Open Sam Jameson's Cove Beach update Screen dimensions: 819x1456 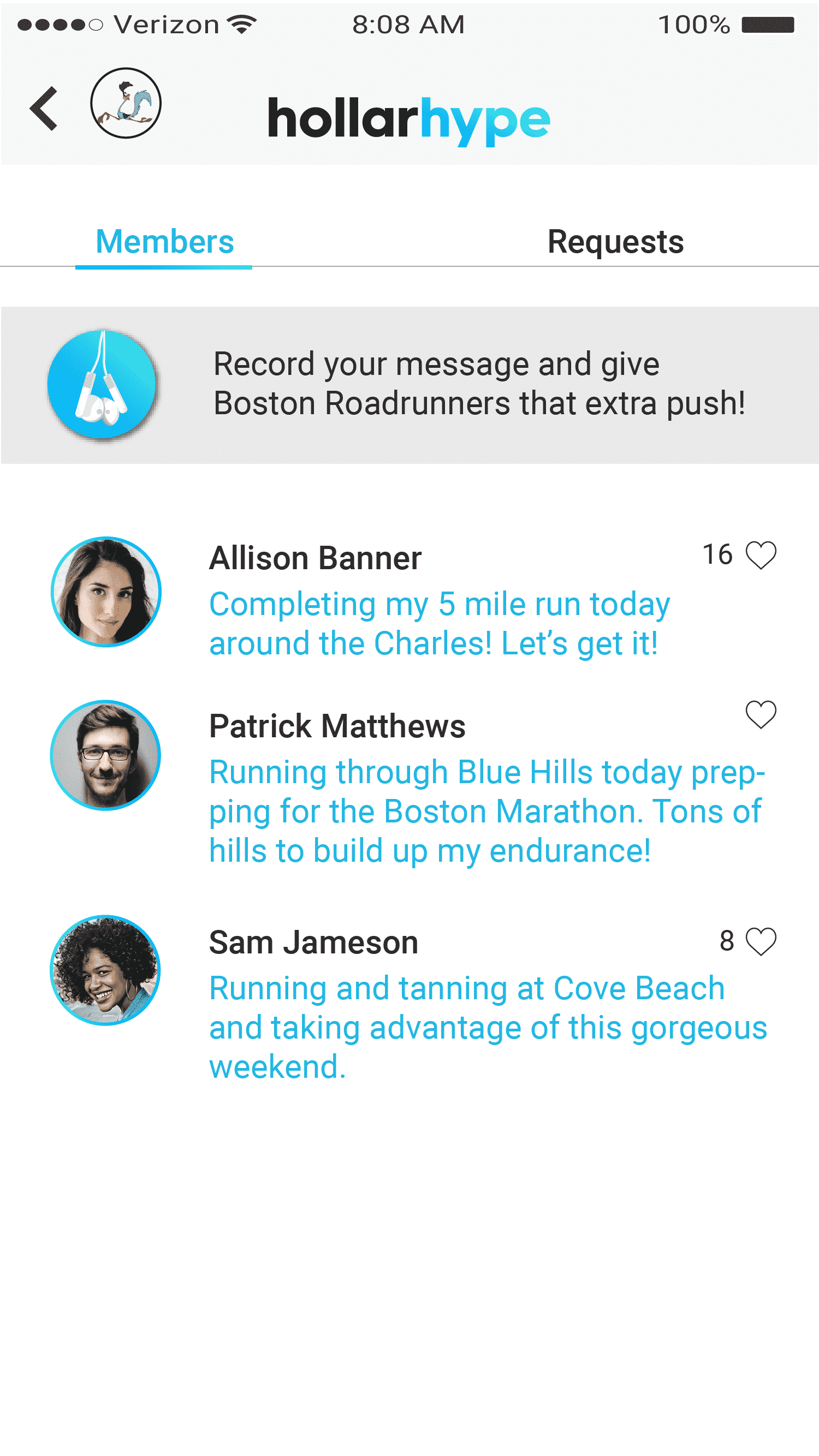click(488, 1027)
